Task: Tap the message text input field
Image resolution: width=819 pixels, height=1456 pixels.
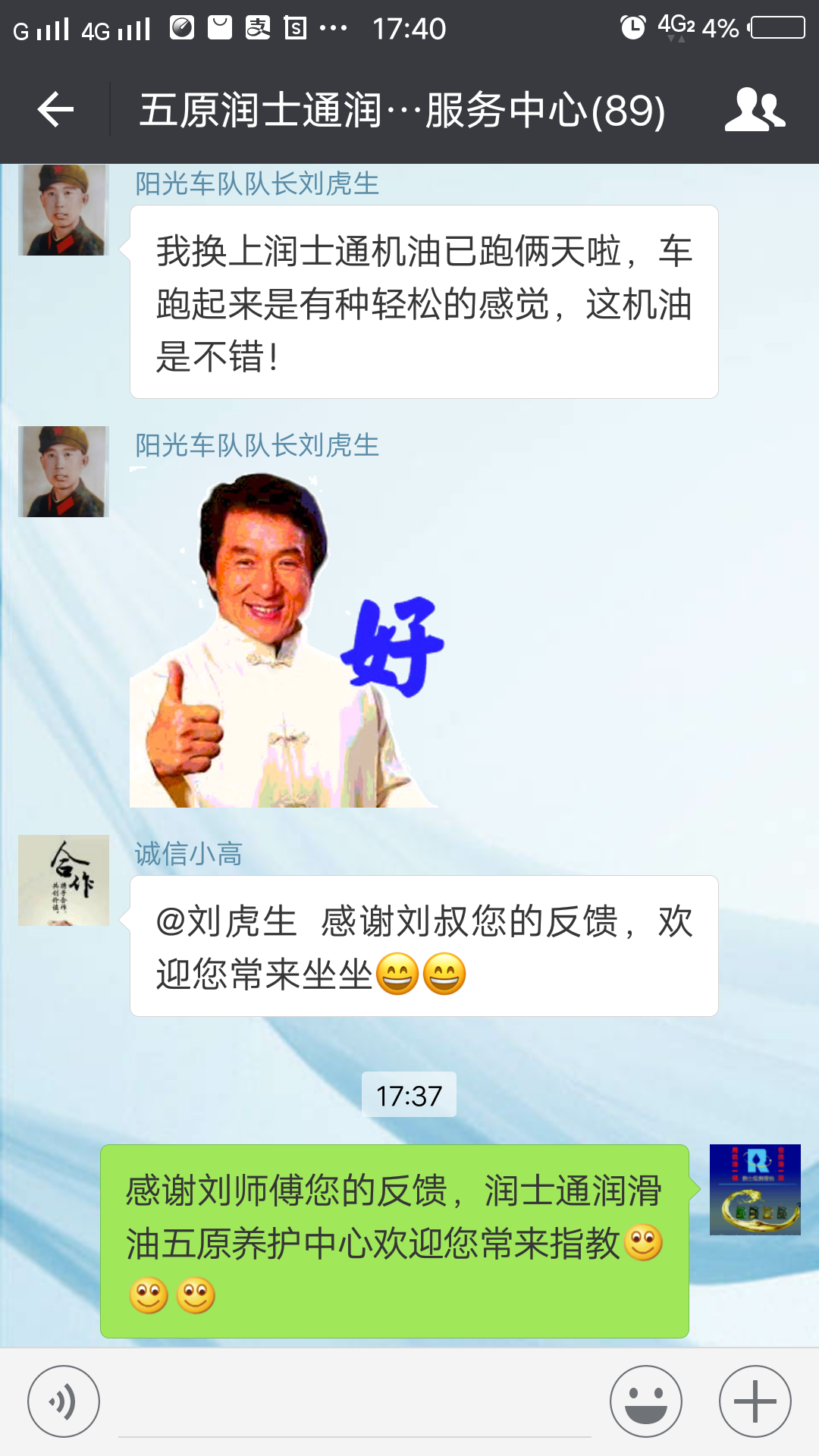Action: coord(354,1403)
